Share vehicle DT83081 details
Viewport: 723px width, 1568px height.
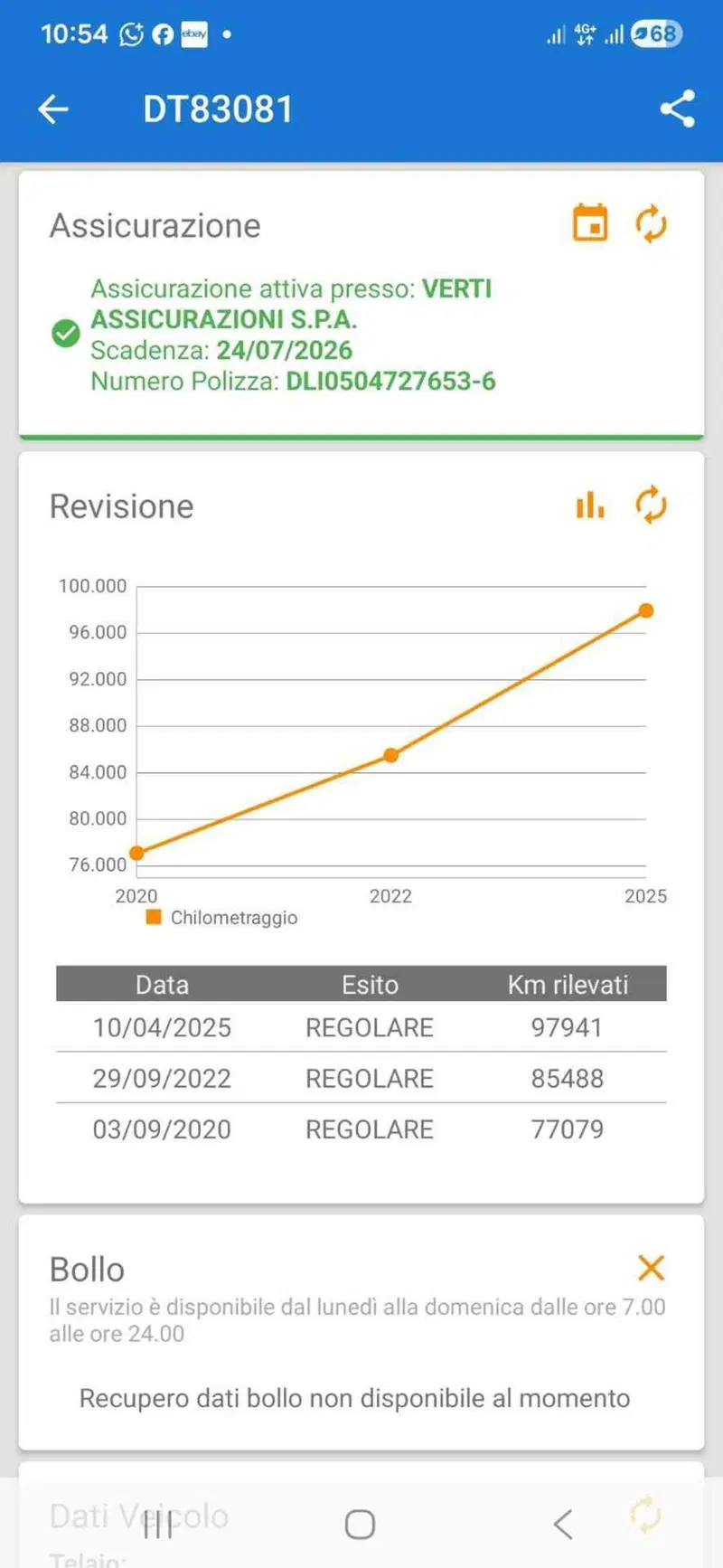677,109
